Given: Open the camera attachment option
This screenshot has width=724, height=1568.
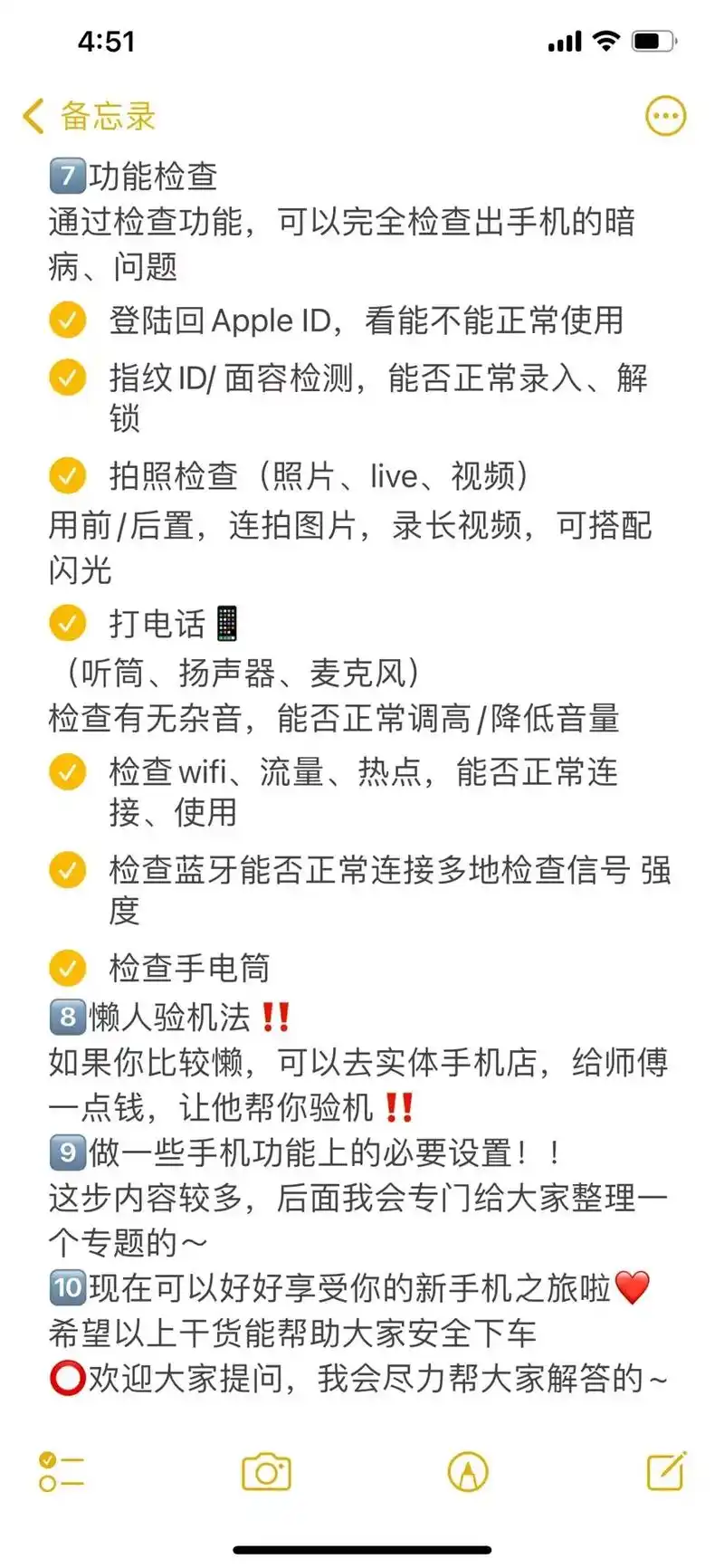Looking at the screenshot, I should (266, 1472).
